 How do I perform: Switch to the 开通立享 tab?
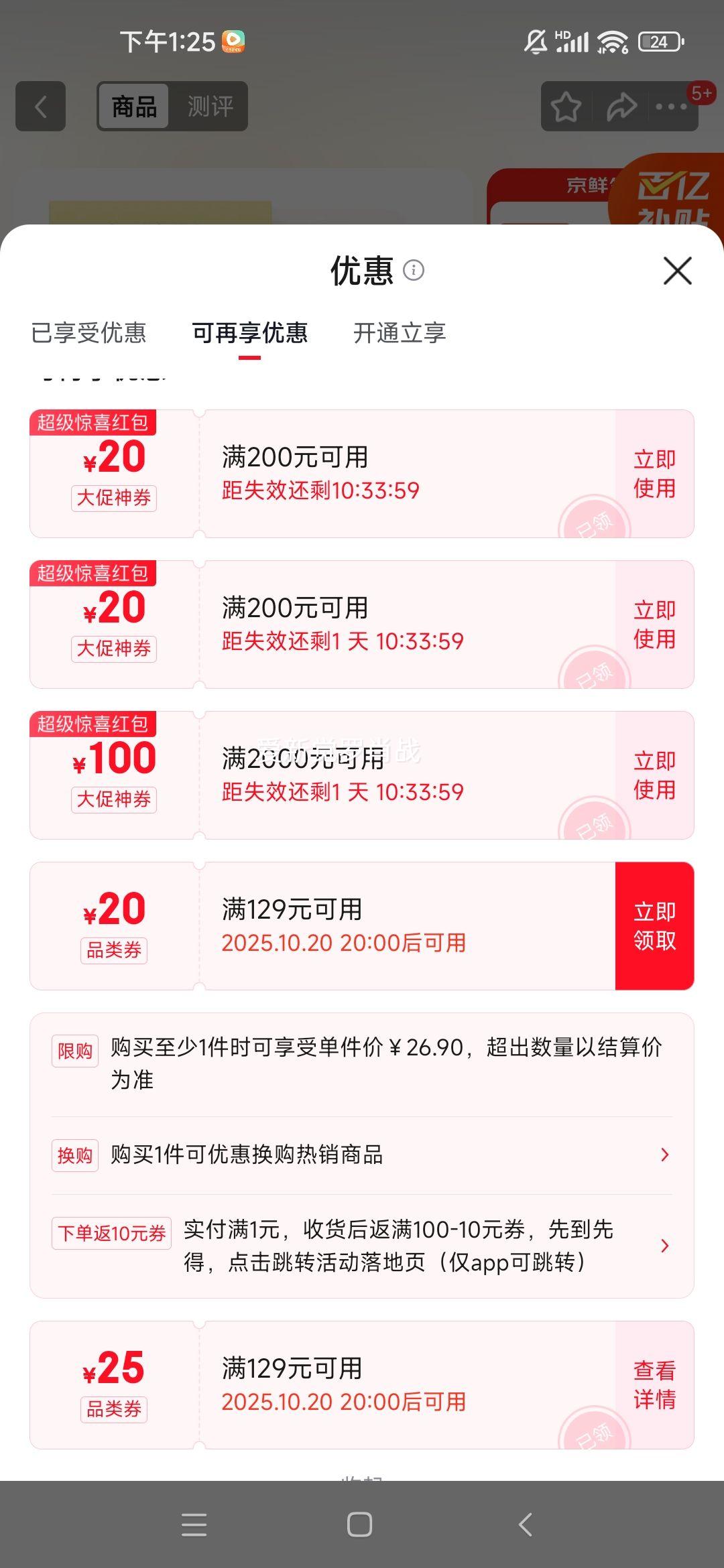click(400, 333)
